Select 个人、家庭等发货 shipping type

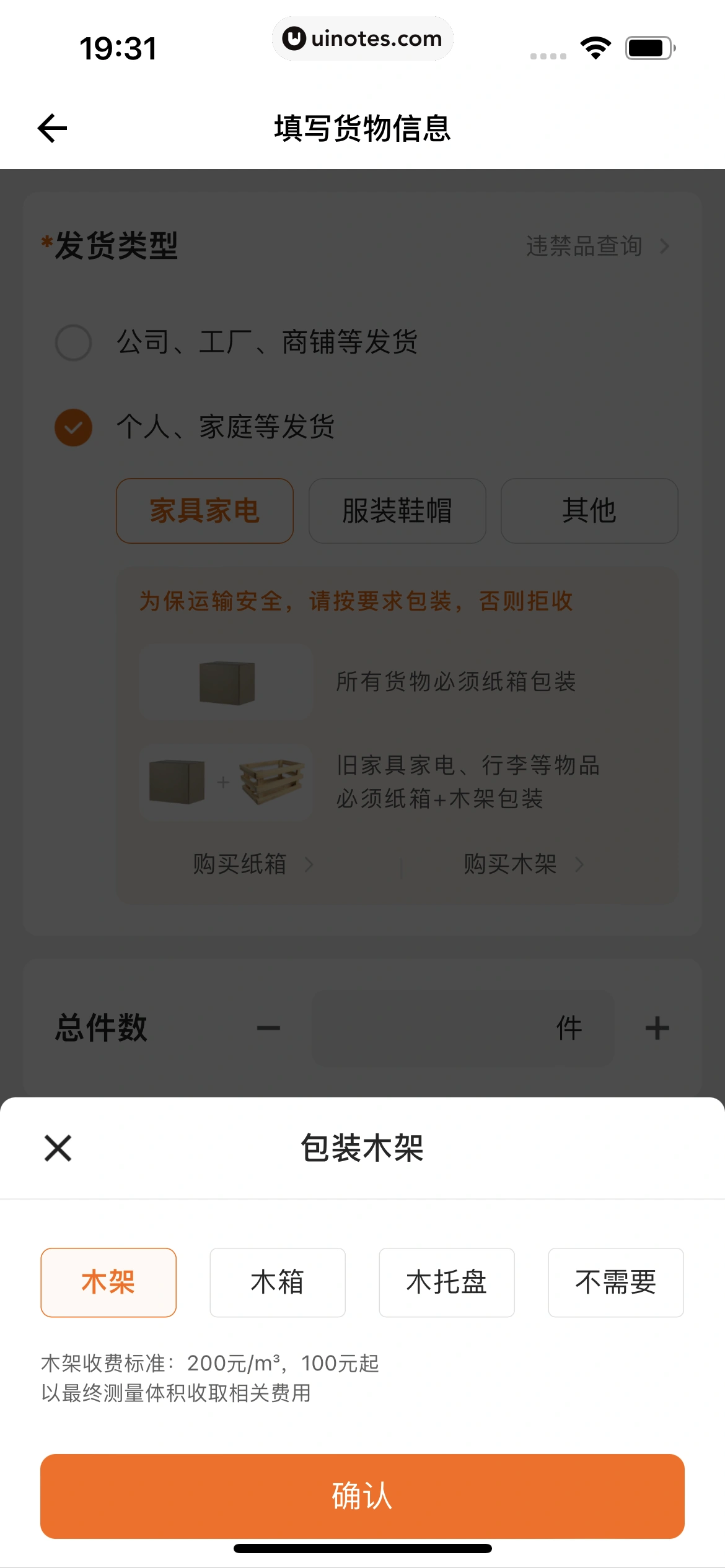pyautogui.click(x=74, y=427)
